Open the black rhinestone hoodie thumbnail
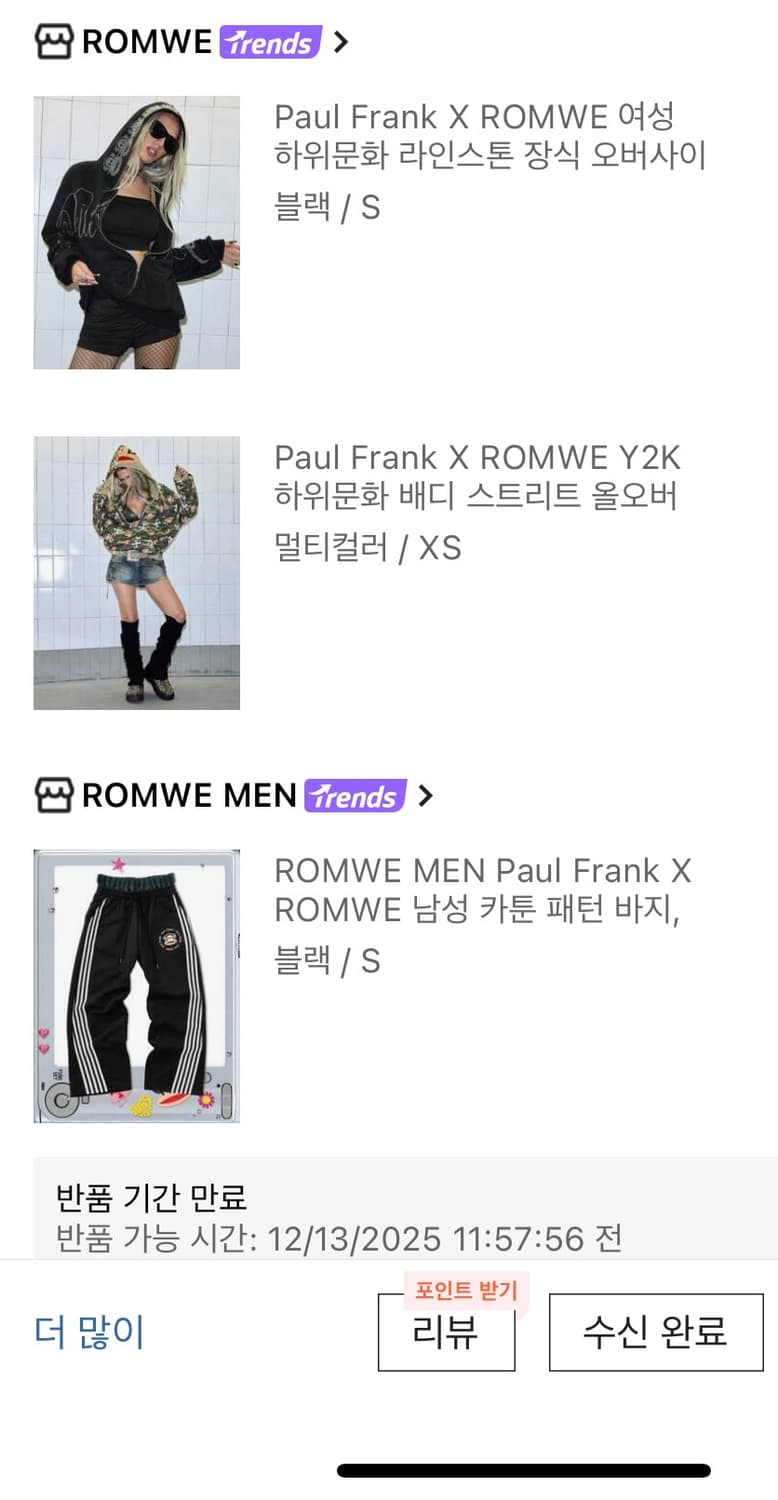Image resolution: width=778 pixels, height=1500 pixels. [136, 231]
